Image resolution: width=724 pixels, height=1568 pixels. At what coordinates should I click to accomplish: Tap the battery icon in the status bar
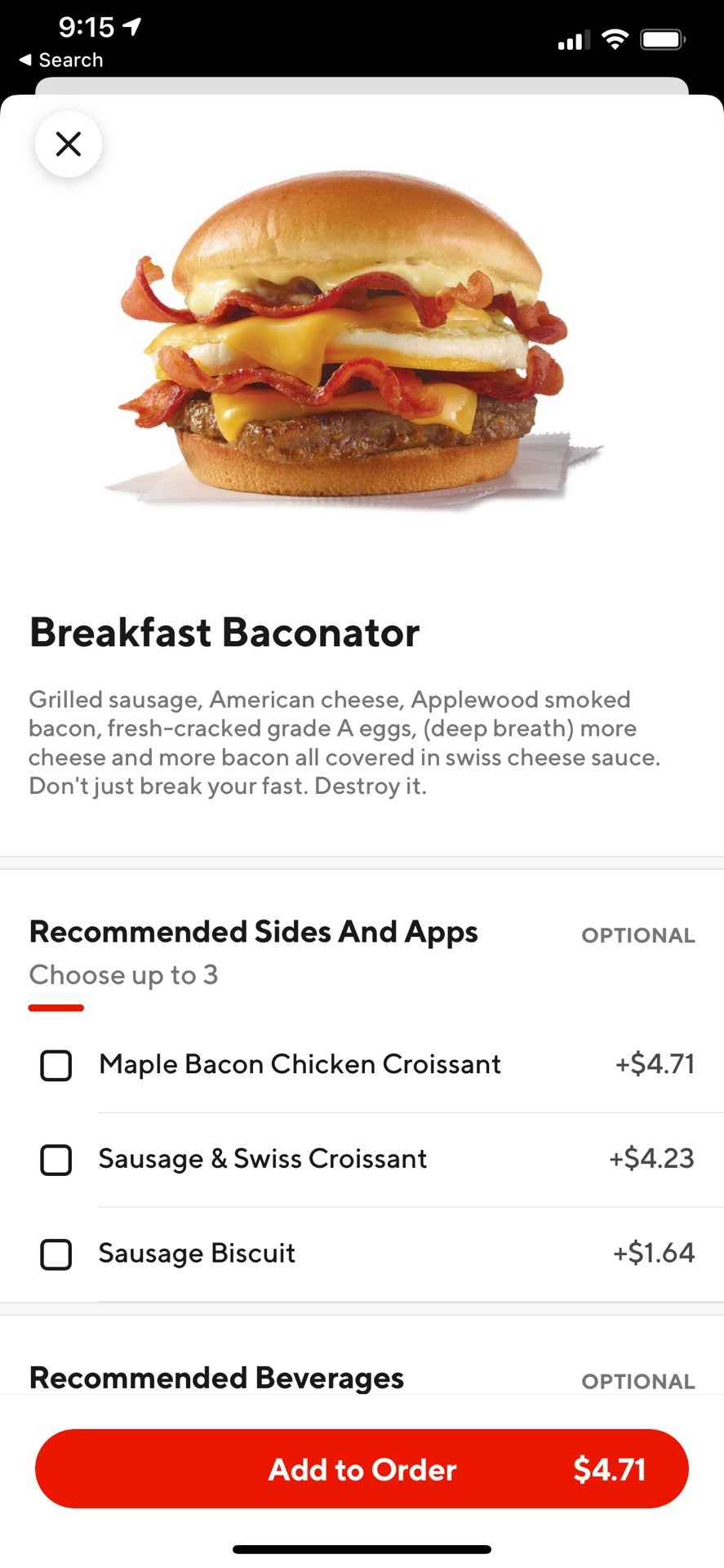coord(663,38)
